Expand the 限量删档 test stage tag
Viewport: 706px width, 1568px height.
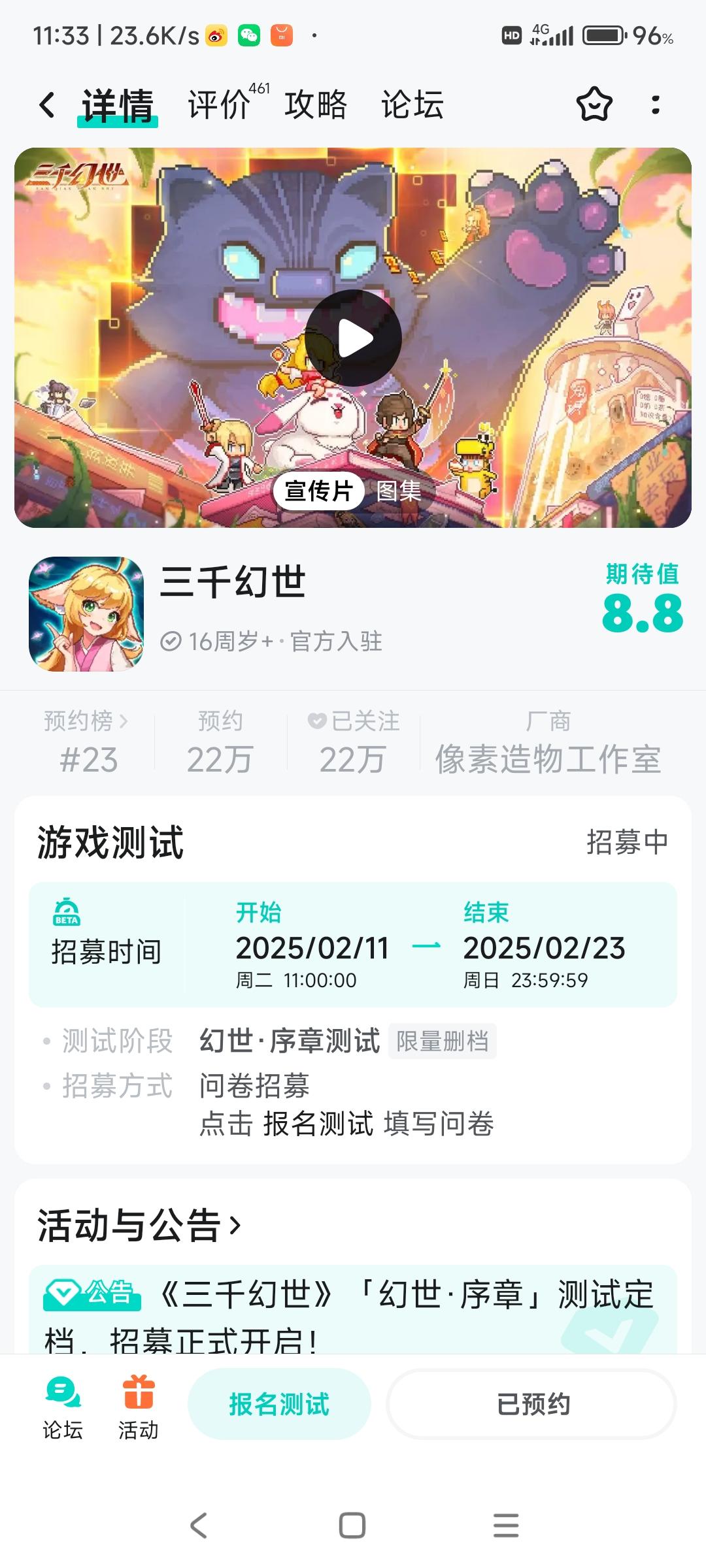[x=442, y=1039]
